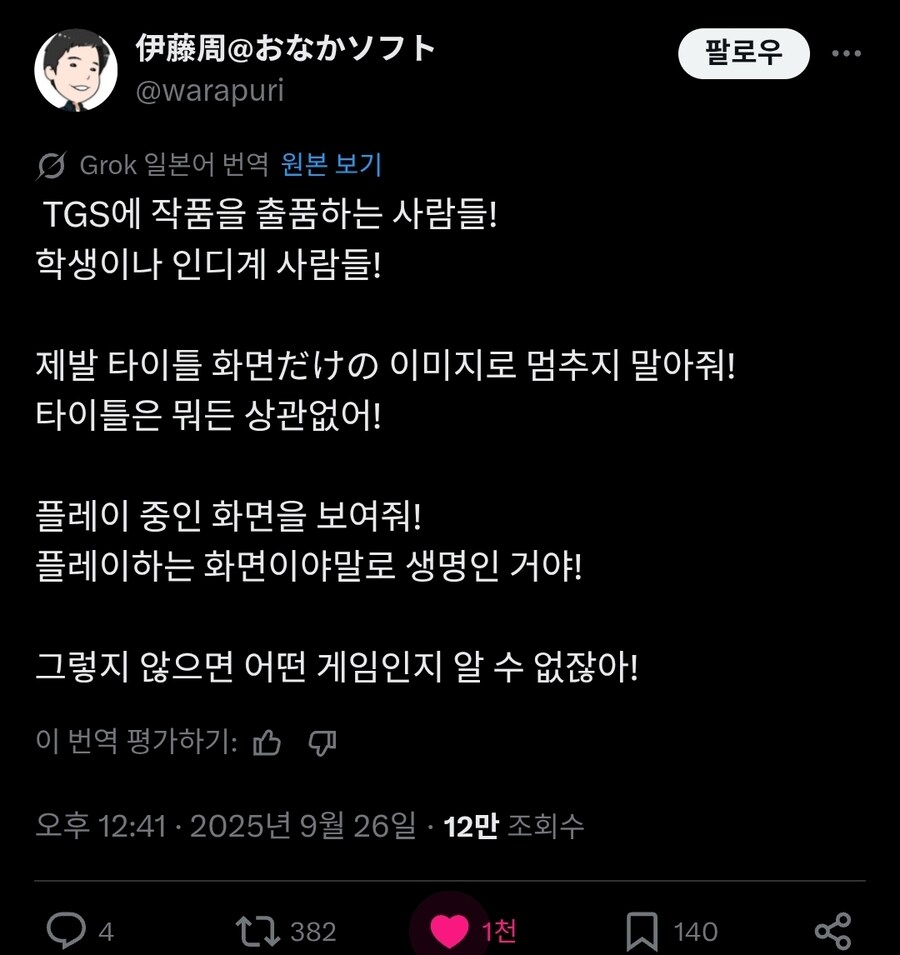Open the replies to this post
Image resolution: width=900 pixels, height=955 pixels.
67,931
